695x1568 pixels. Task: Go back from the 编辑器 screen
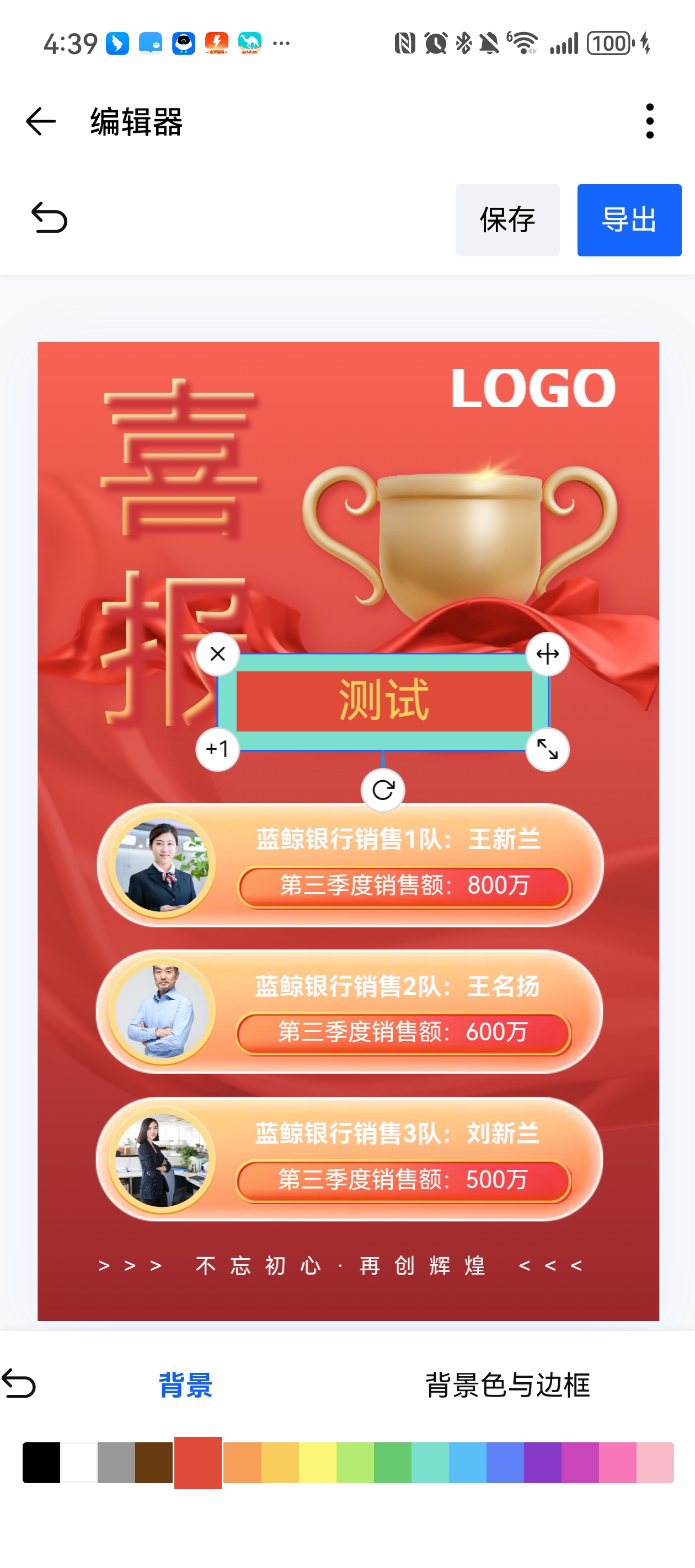pyautogui.click(x=41, y=121)
